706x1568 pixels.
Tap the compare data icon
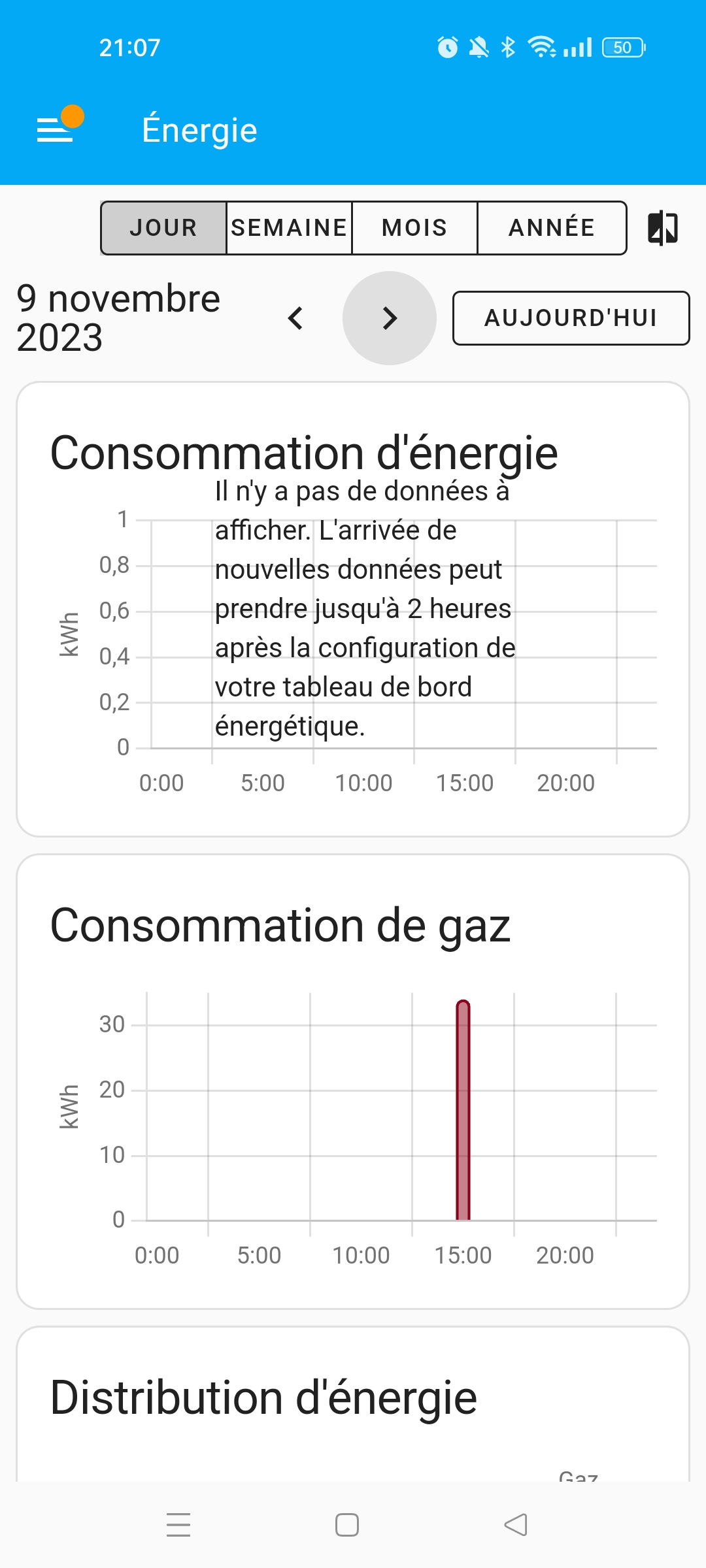point(663,228)
